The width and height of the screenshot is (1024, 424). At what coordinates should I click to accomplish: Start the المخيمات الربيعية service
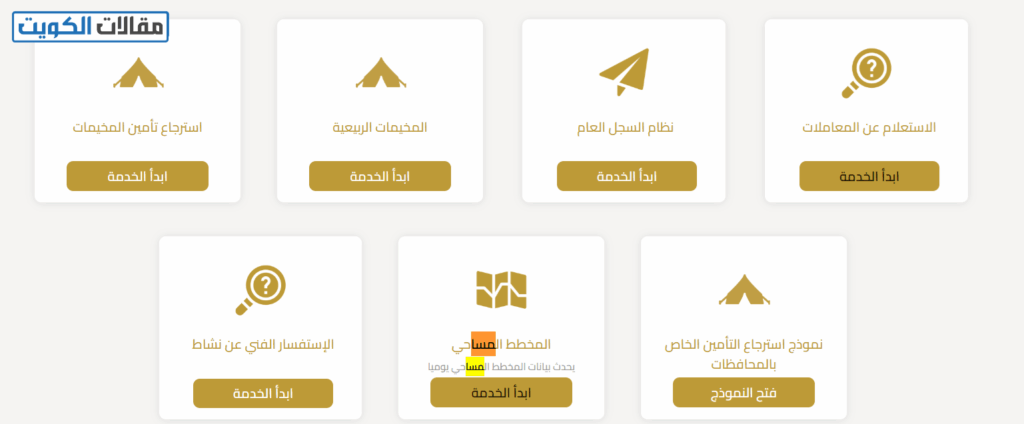pos(379,176)
